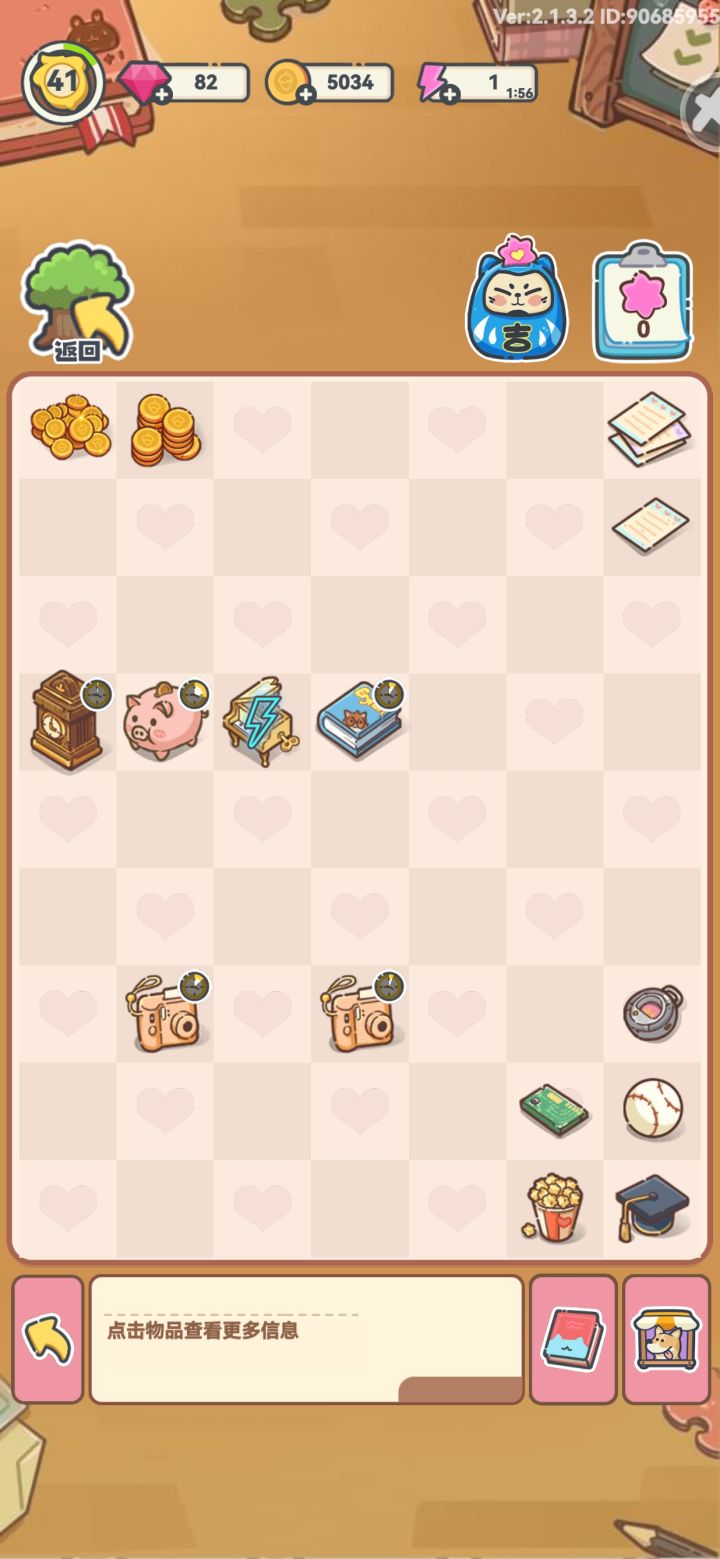Tap the graduation cap item
The width and height of the screenshot is (720, 1559).
(652, 1207)
